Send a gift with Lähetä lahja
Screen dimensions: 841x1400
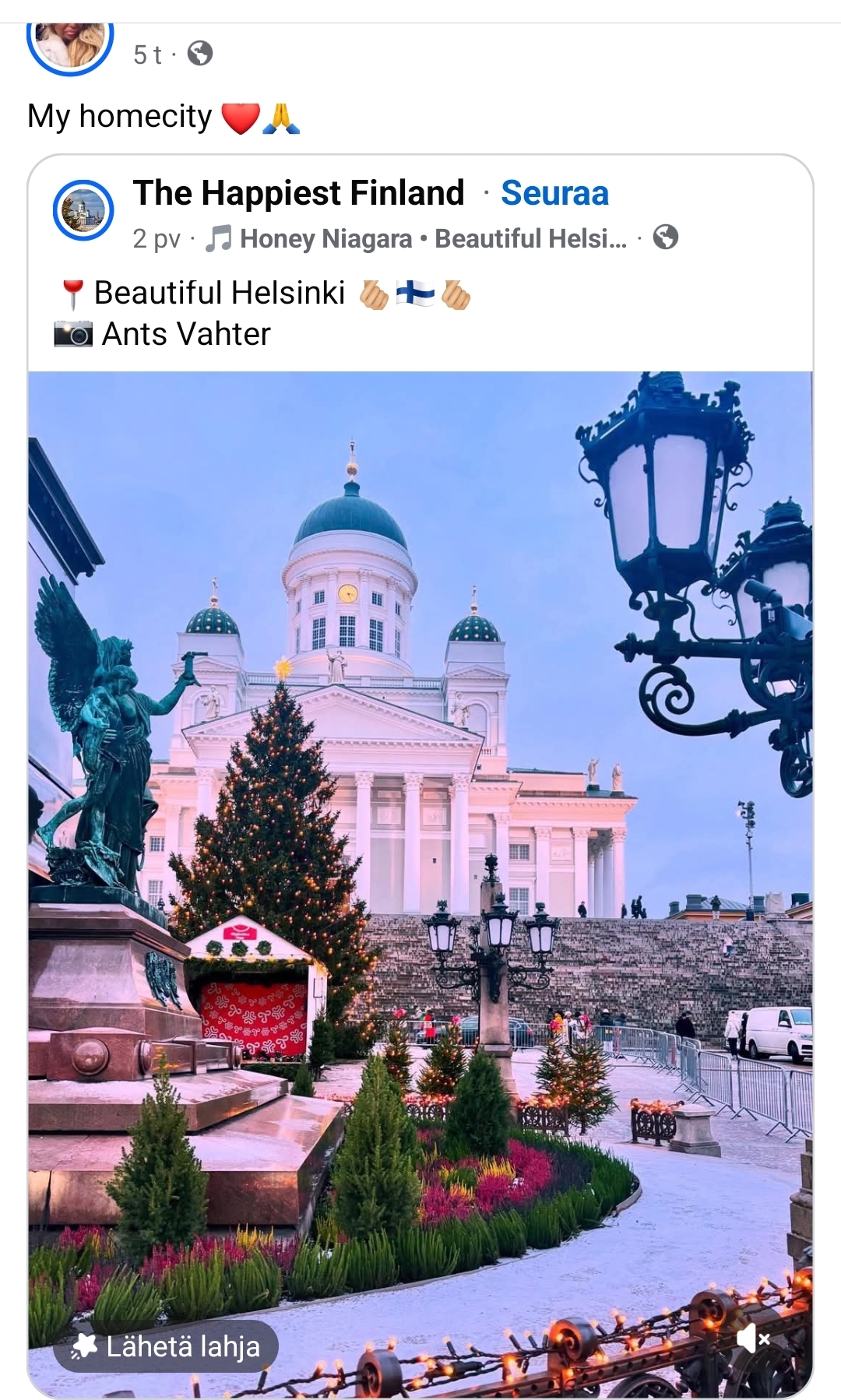pos(166,1346)
